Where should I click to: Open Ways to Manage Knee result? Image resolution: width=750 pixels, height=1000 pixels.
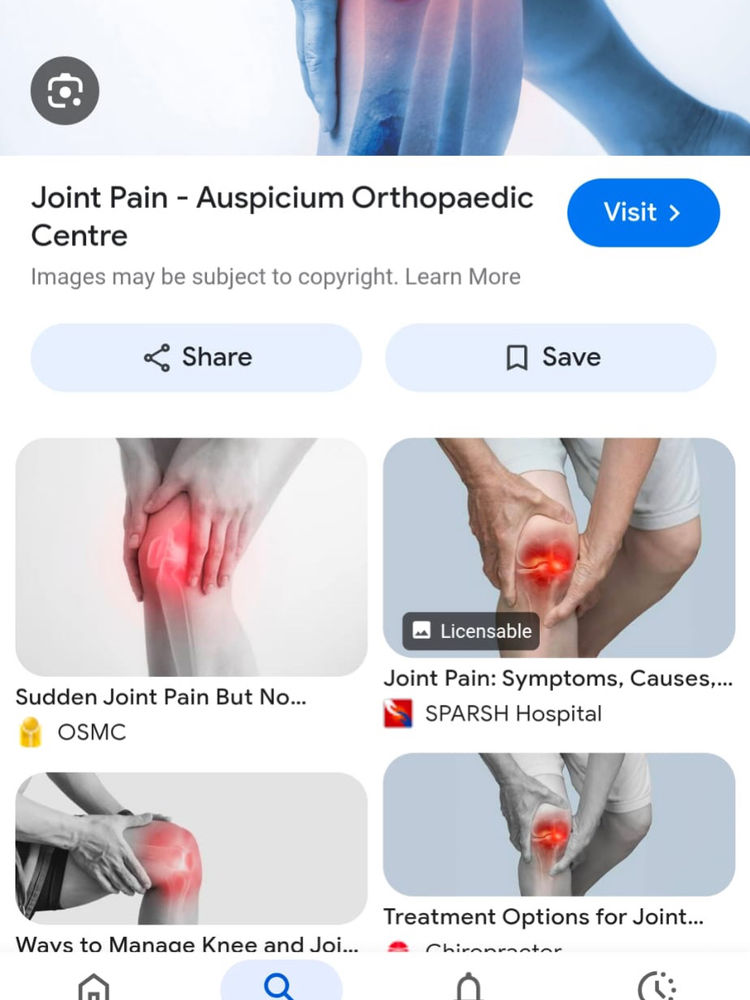(x=191, y=848)
